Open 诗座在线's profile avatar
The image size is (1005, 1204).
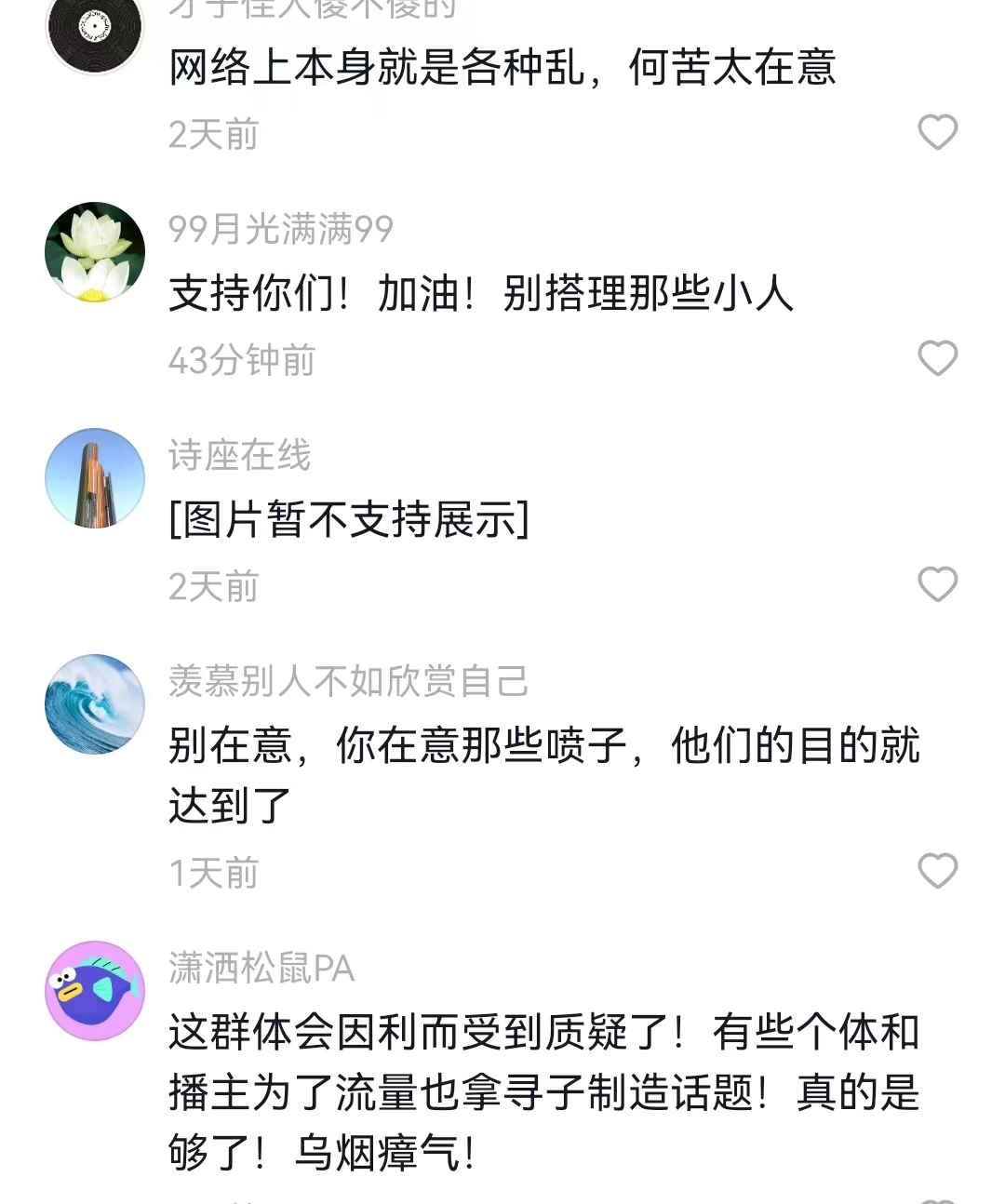pos(93,477)
